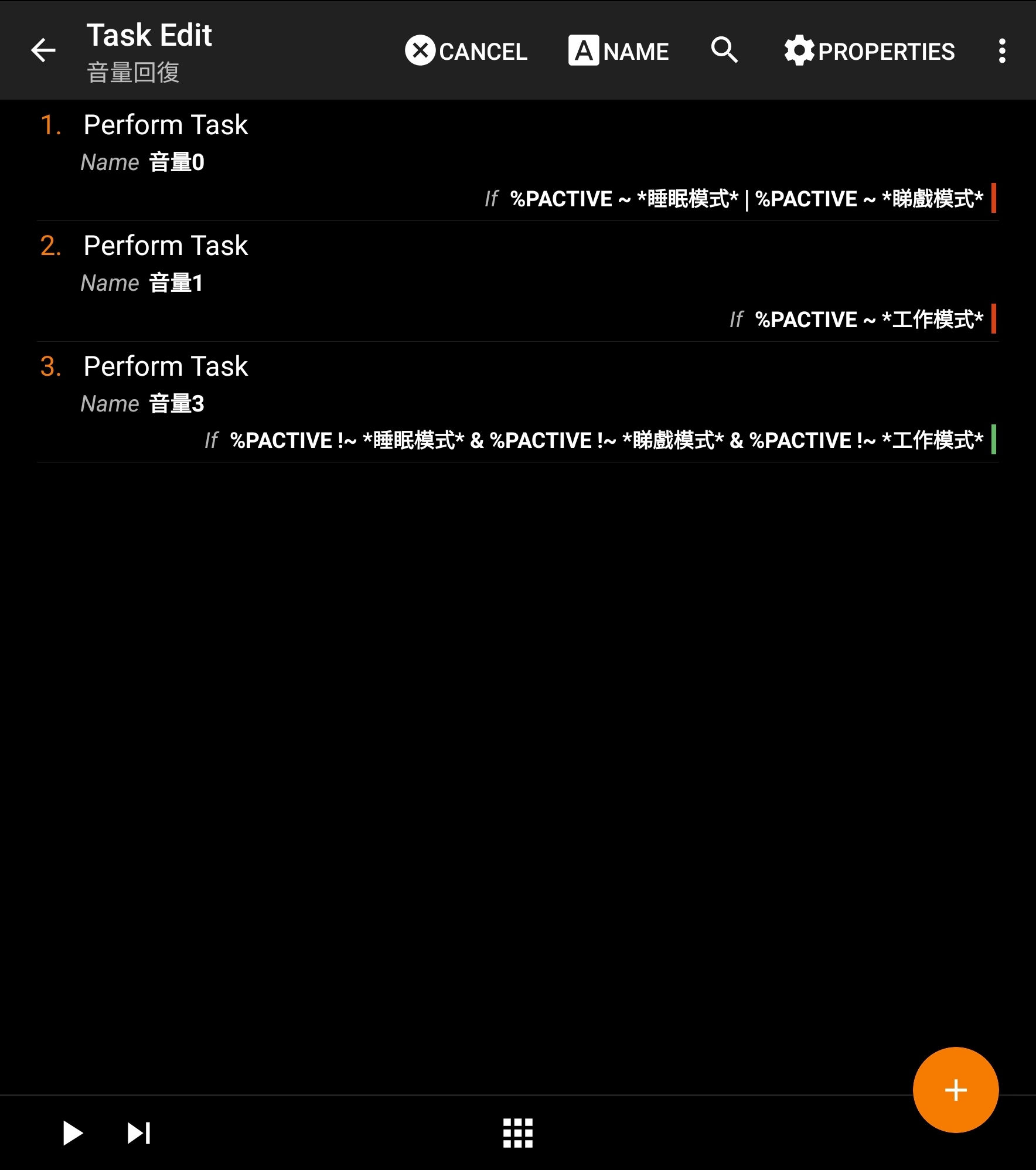Add a new action
The image size is (1036, 1170).
coord(955,1090)
